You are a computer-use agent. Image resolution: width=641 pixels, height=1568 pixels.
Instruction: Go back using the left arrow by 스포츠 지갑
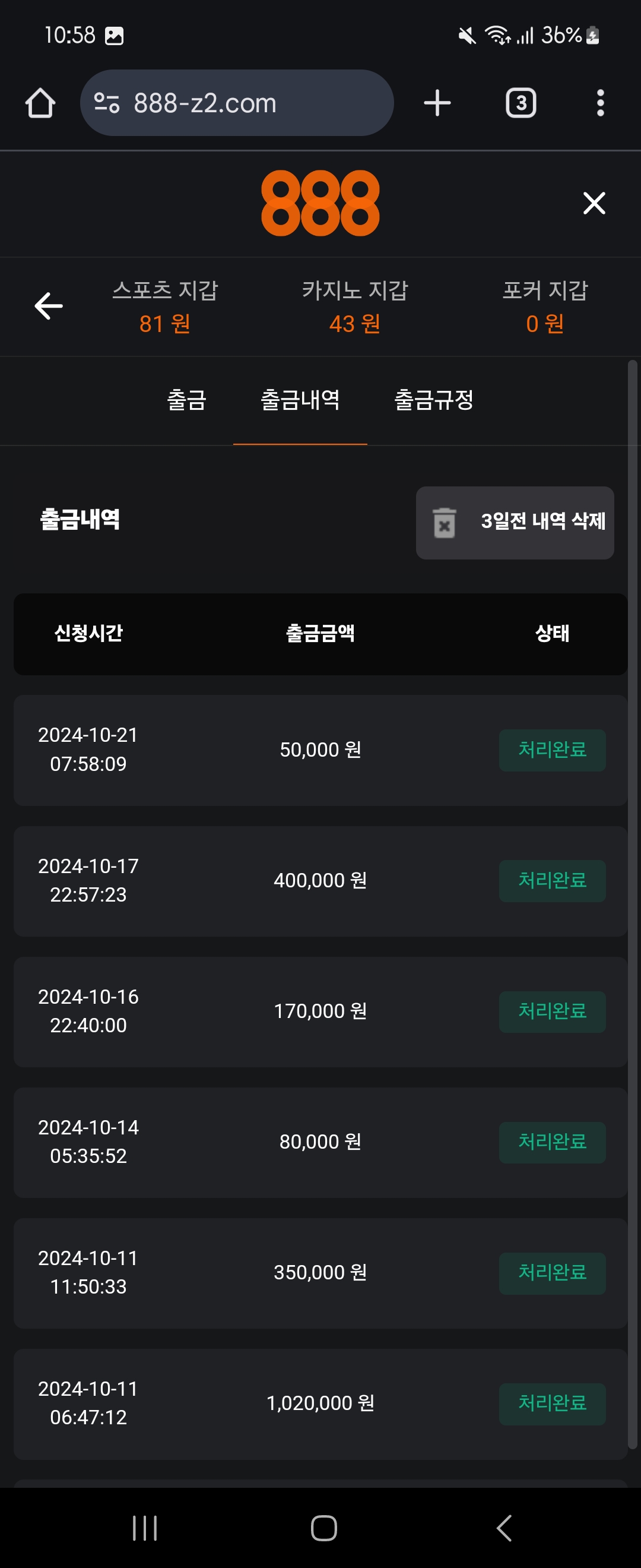[x=49, y=305]
